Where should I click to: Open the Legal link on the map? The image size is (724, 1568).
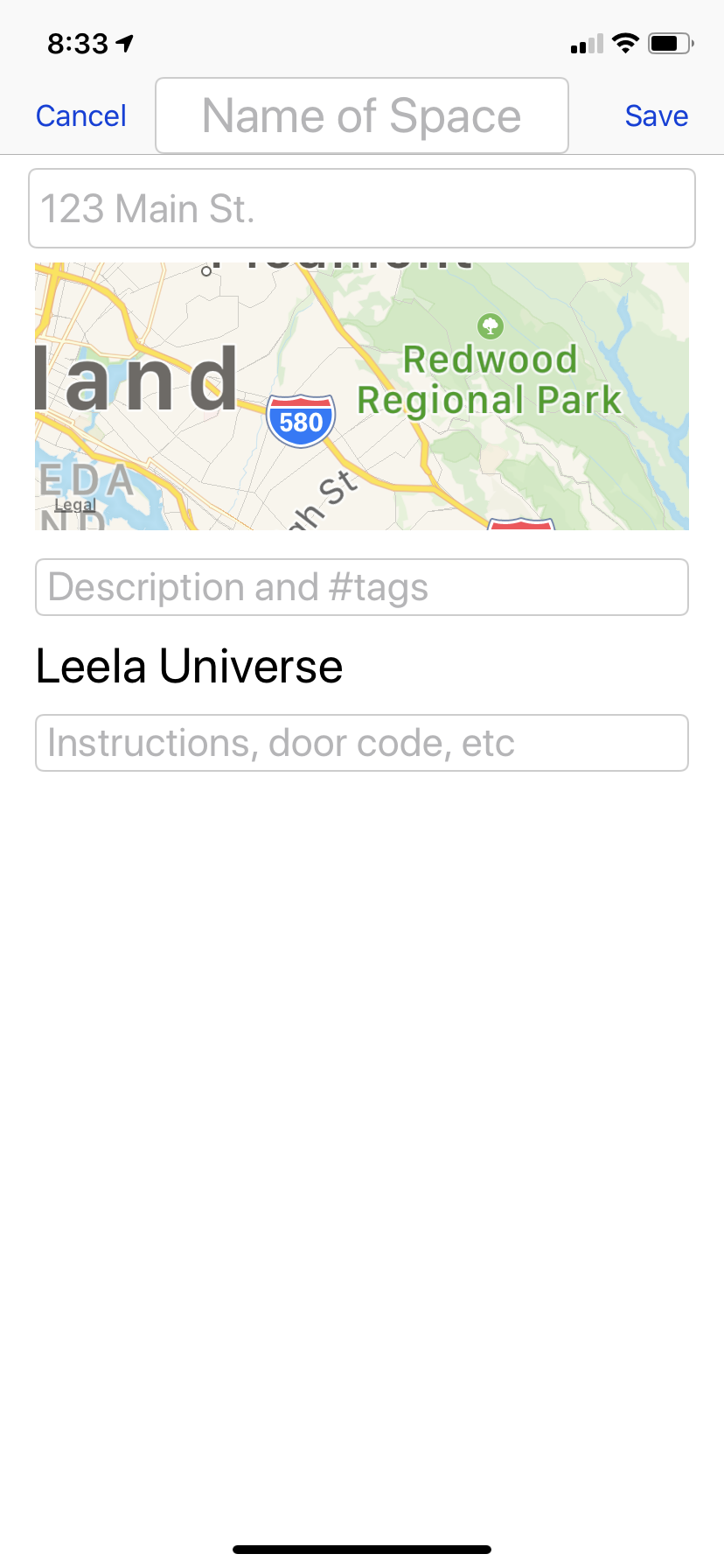tap(75, 505)
